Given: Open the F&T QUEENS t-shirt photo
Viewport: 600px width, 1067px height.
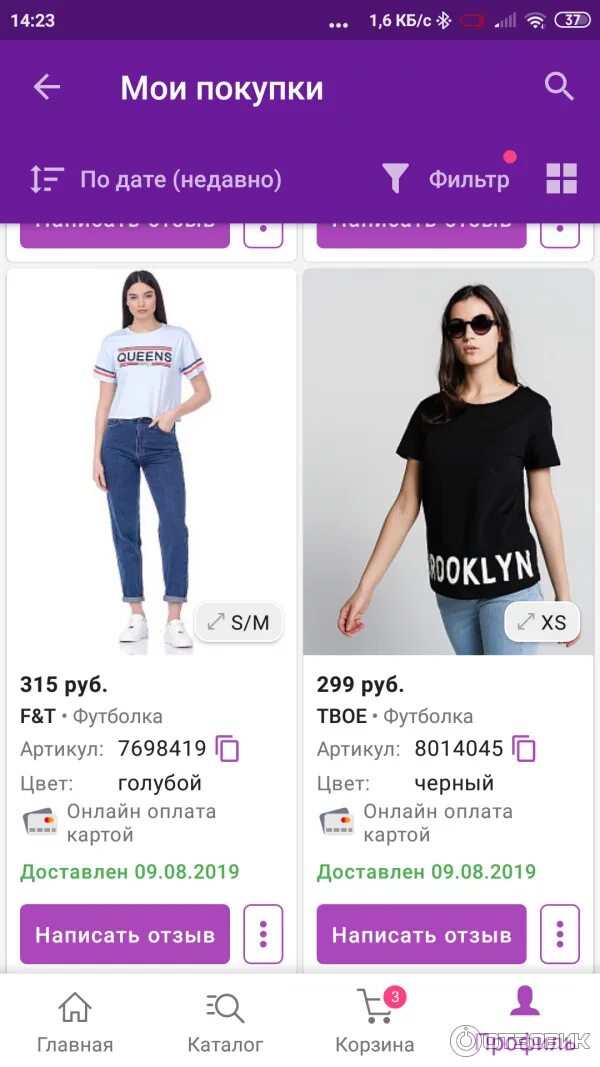Looking at the screenshot, I should click(x=152, y=461).
